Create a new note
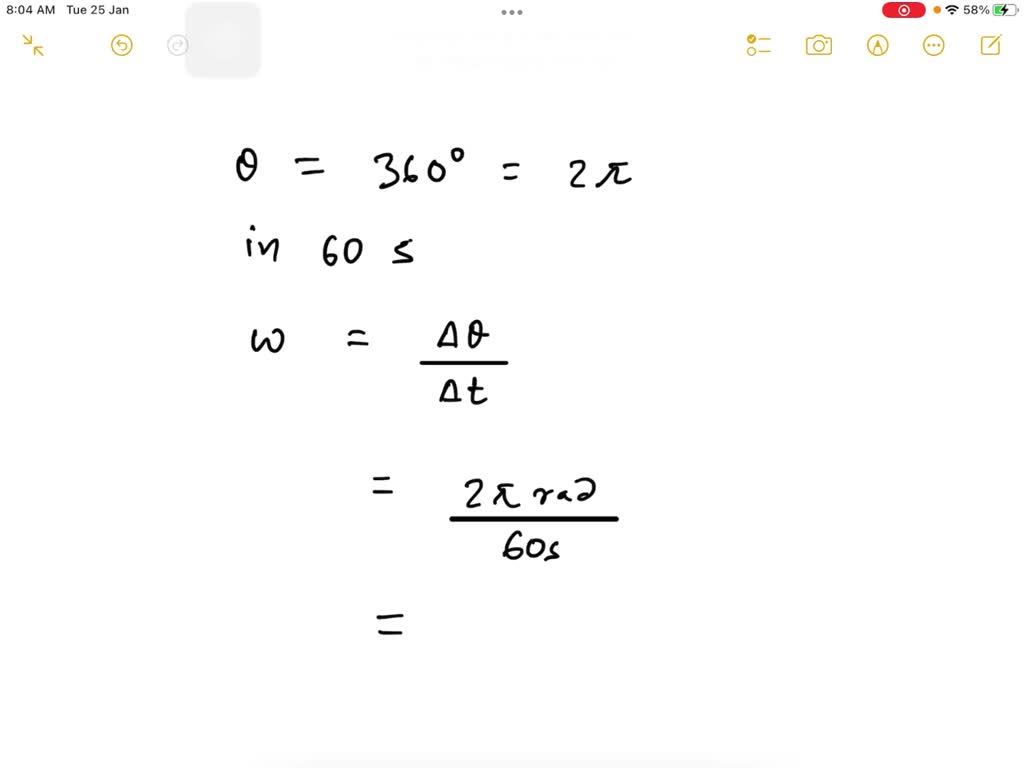 [991, 45]
